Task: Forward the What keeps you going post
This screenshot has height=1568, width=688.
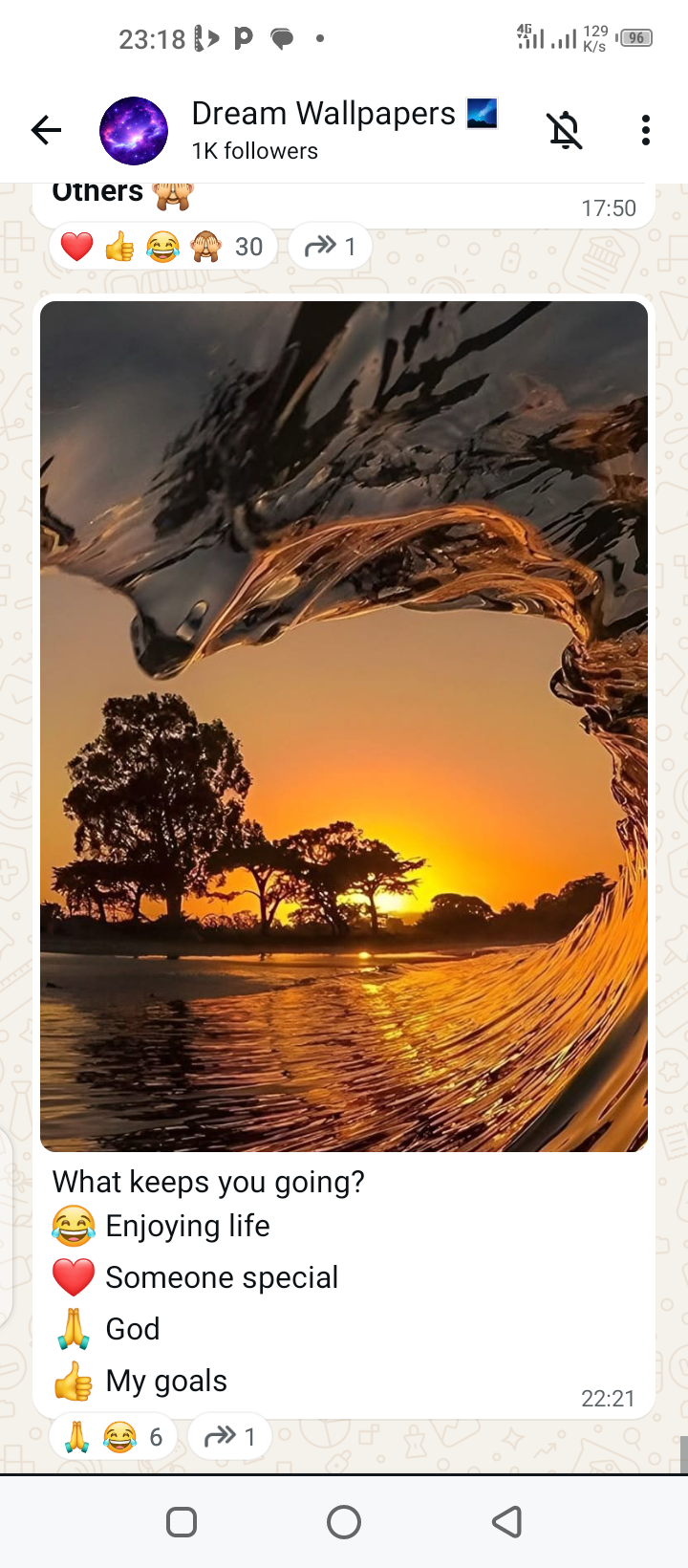Action: (x=229, y=1437)
